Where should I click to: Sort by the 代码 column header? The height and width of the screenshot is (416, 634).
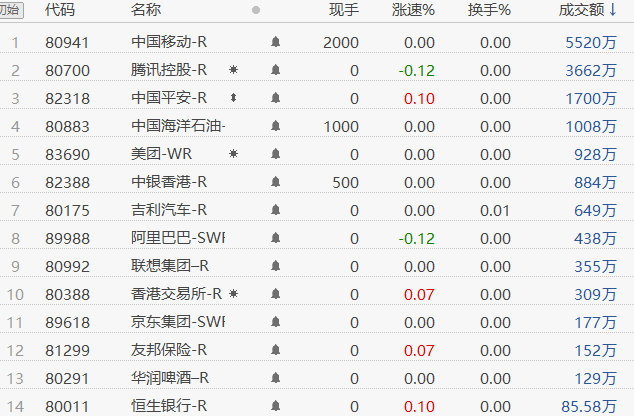pyautogui.click(x=60, y=10)
